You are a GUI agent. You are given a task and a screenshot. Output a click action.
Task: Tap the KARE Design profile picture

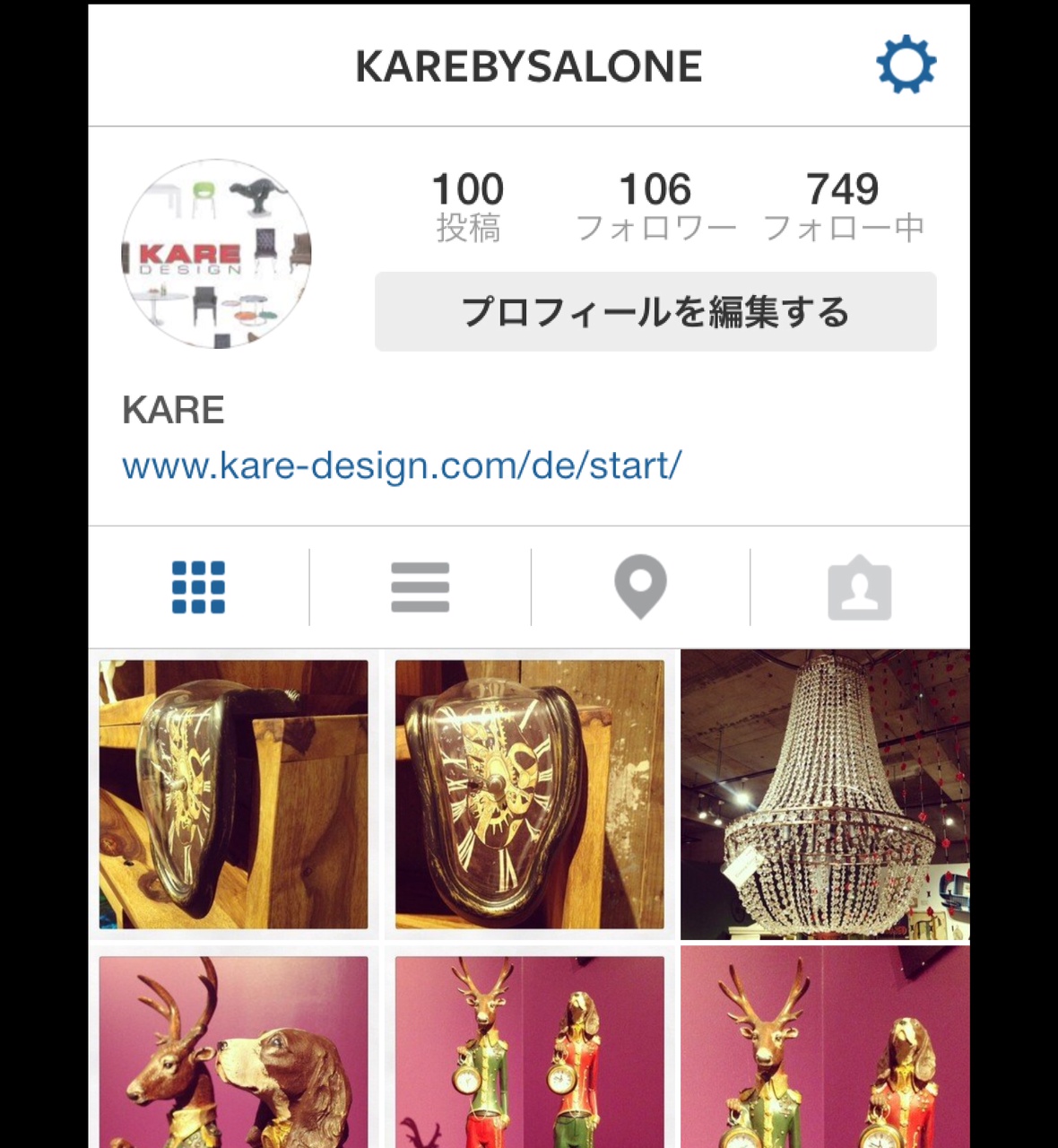tap(216, 254)
